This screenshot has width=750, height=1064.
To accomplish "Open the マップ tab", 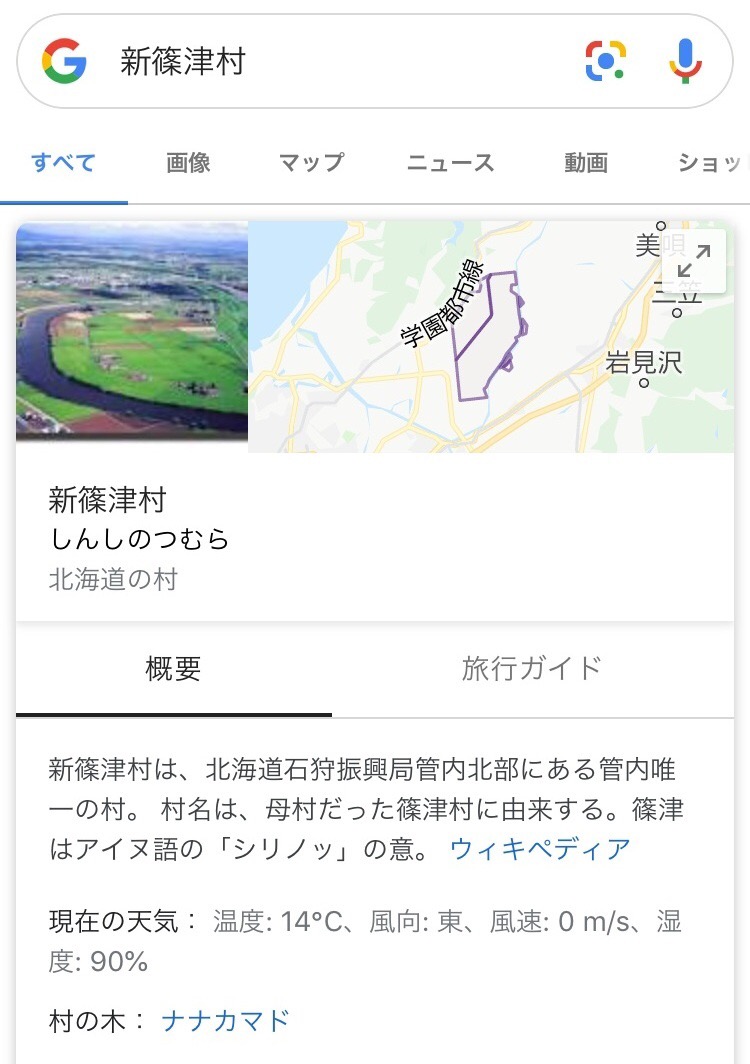I will coord(310,162).
